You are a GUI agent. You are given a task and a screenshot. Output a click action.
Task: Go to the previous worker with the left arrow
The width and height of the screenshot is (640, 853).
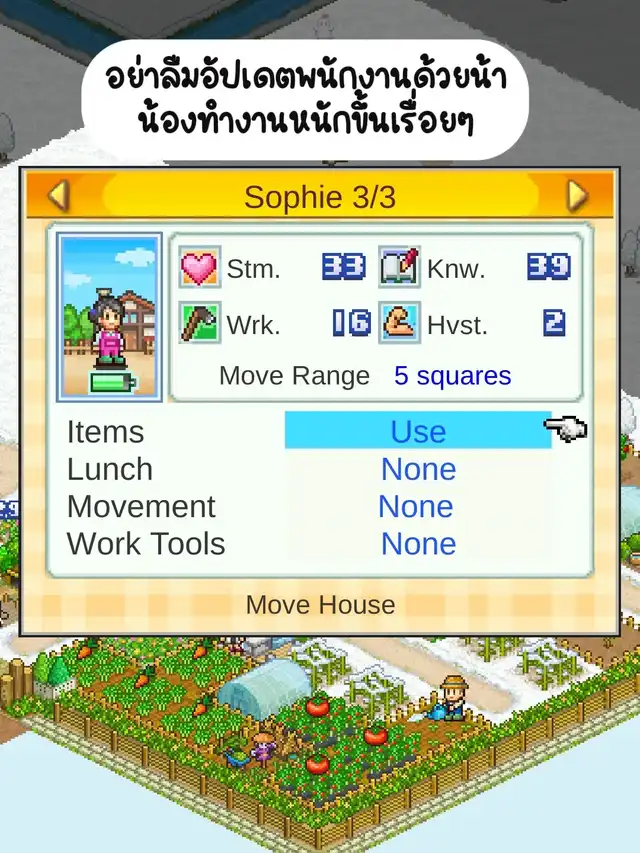tap(59, 196)
